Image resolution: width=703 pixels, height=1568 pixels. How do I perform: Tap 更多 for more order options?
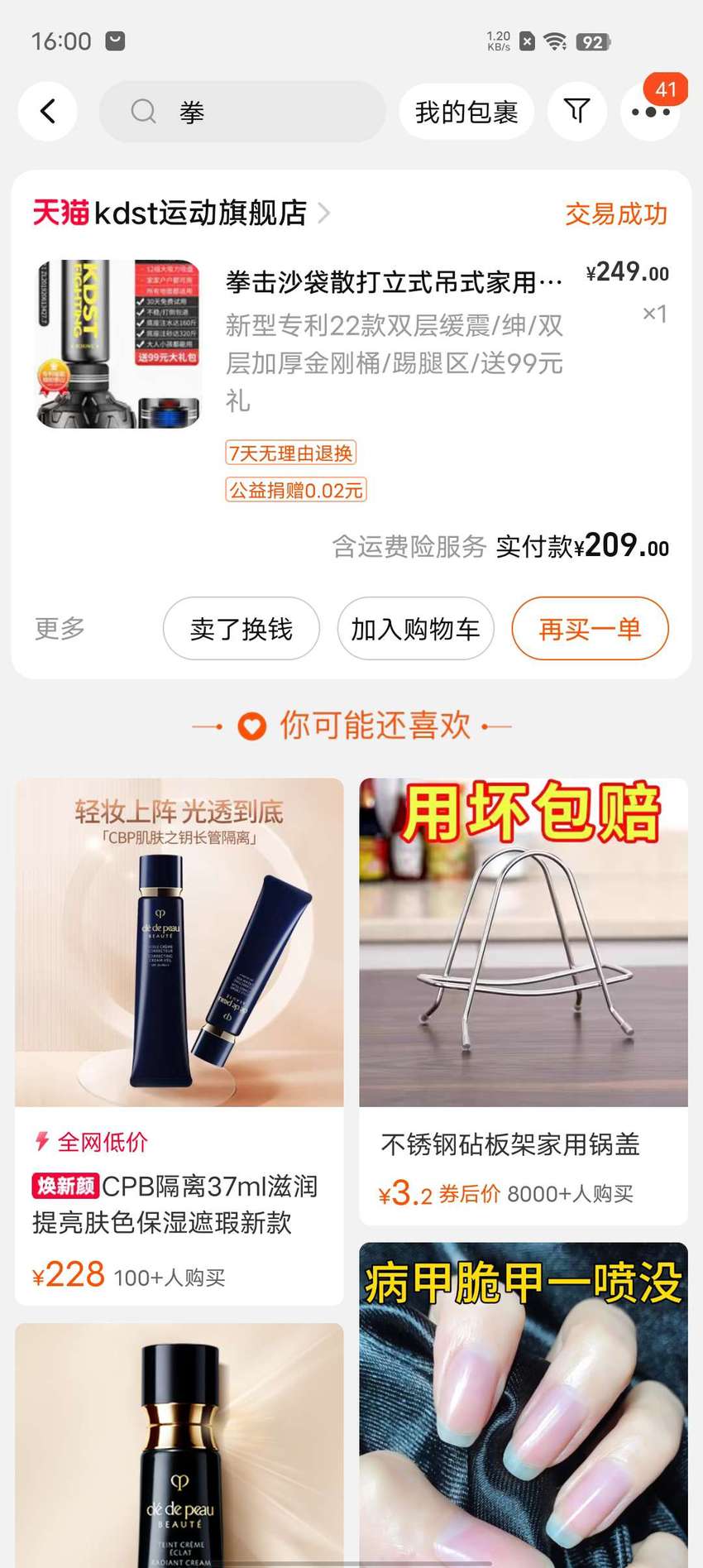60,628
